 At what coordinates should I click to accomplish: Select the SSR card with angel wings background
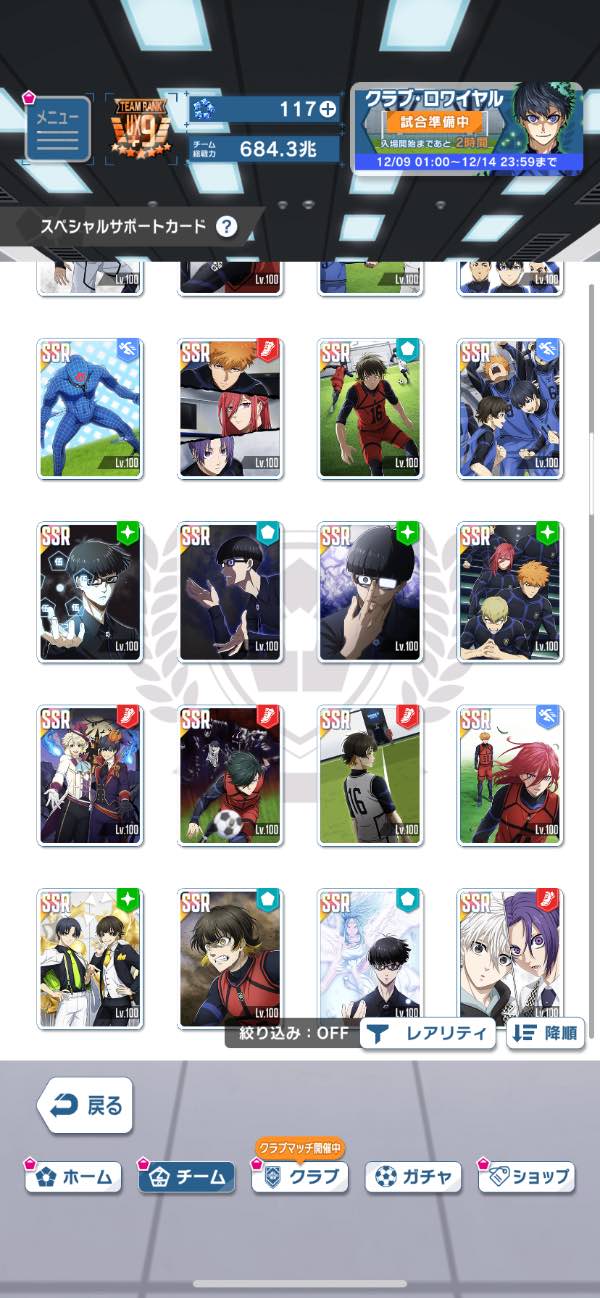click(x=371, y=958)
